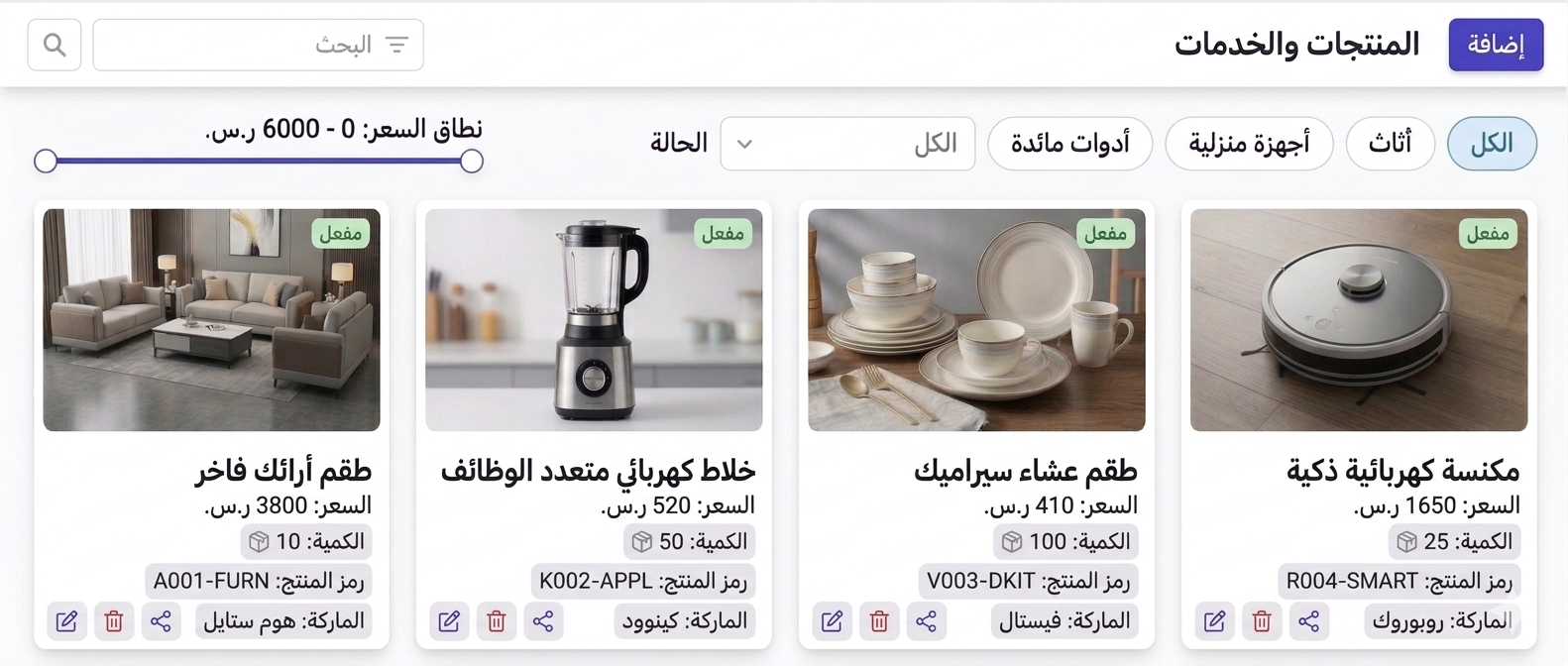Open the مكنسة كهربائية ذكية product card
The image size is (1568, 666).
[x=1358, y=320]
